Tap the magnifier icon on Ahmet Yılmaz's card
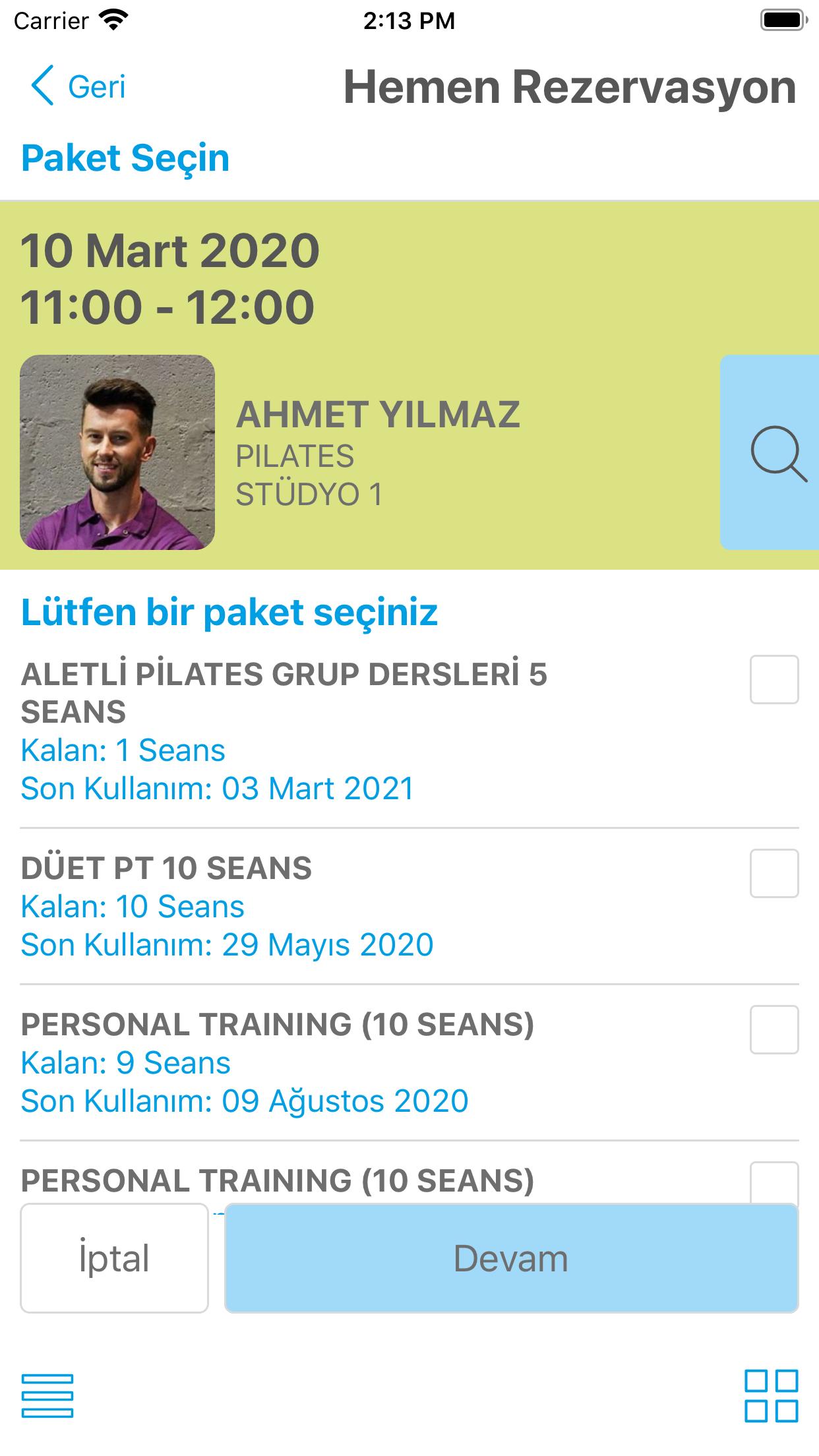The image size is (819, 1456). 778,453
